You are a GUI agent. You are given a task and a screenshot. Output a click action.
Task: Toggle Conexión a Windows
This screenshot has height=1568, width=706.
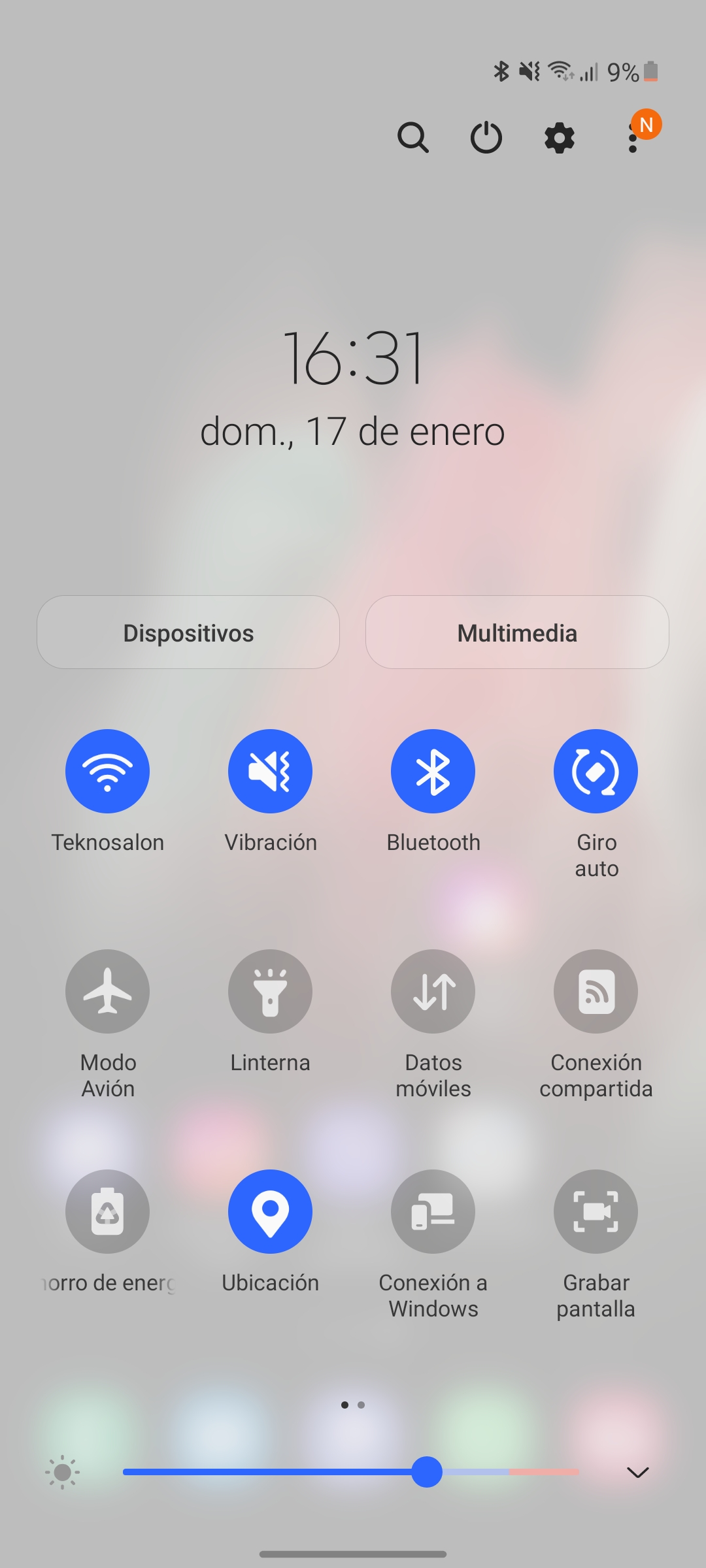(x=433, y=1211)
